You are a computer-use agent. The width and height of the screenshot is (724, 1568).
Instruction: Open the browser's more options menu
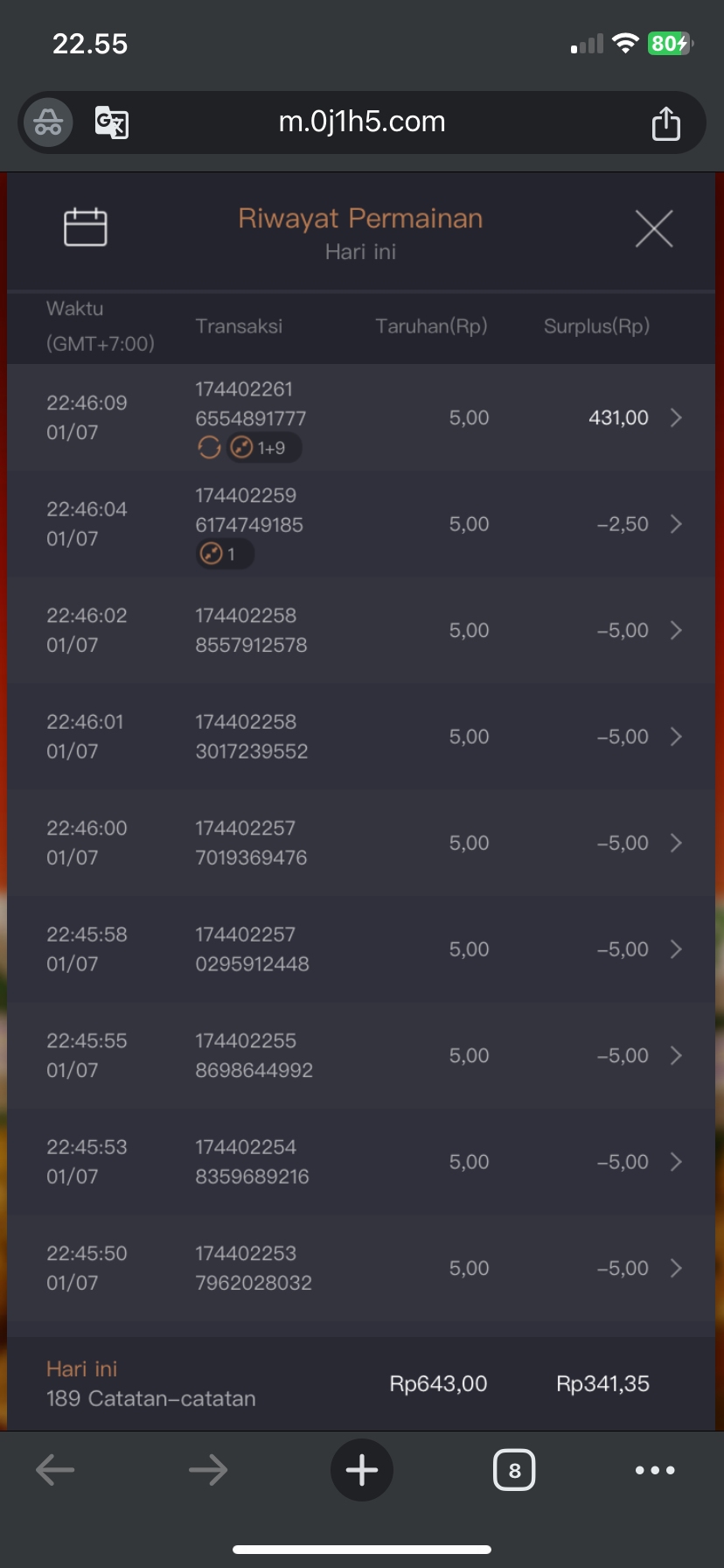[655, 1470]
